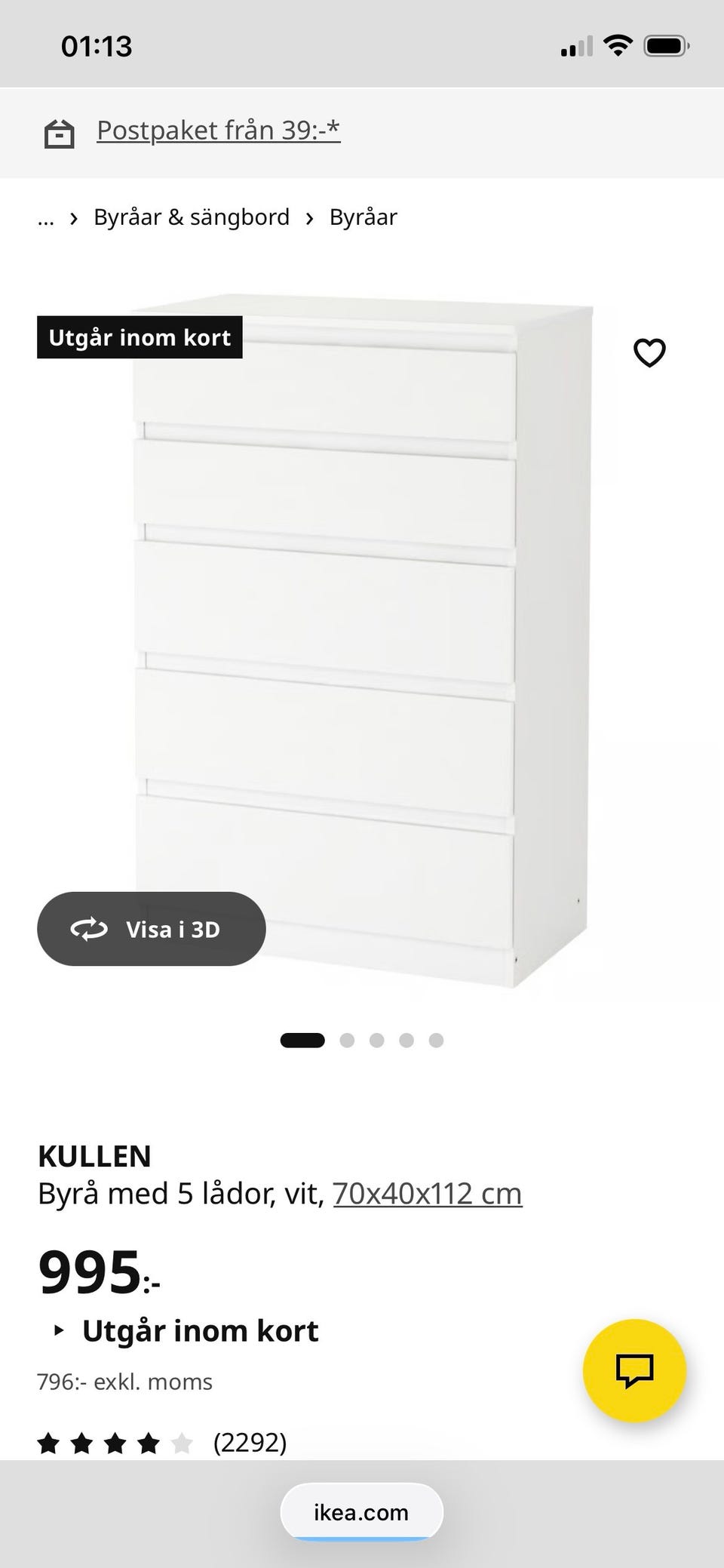
Task: Expand the collapsed breadcrumb ellipsis
Action: coord(45,218)
